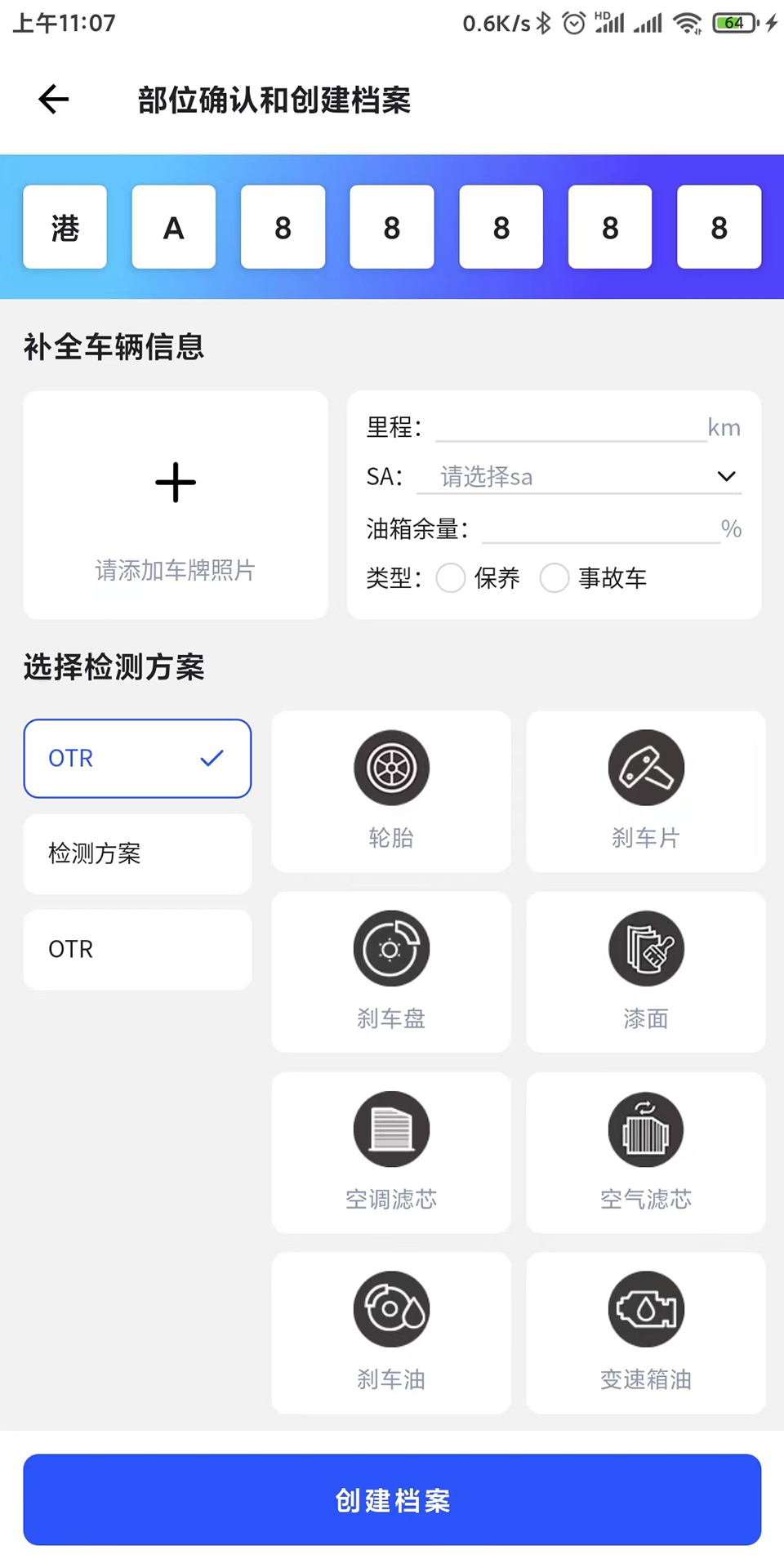Tap the plus to add license plate photo
The width and height of the screenshot is (784, 1568).
click(x=175, y=483)
